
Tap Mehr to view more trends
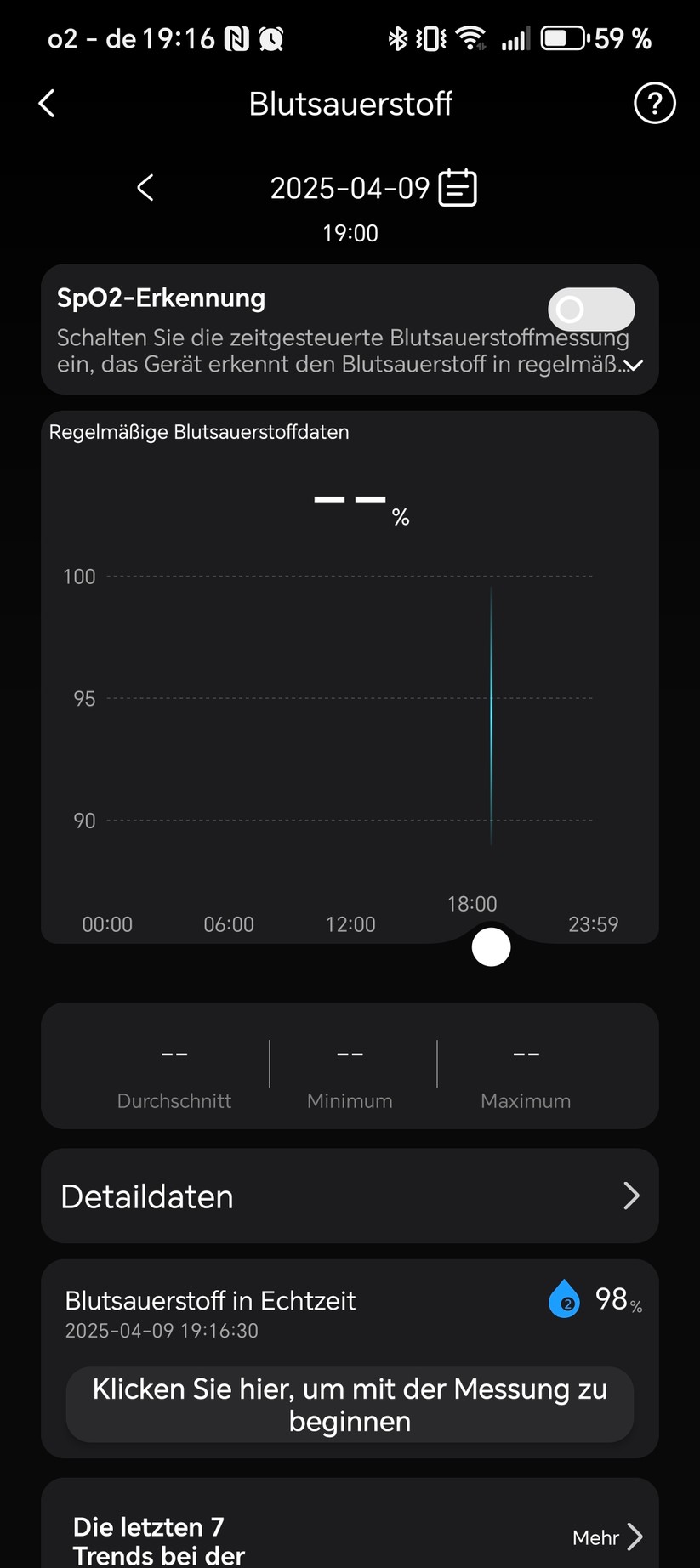tap(607, 1537)
